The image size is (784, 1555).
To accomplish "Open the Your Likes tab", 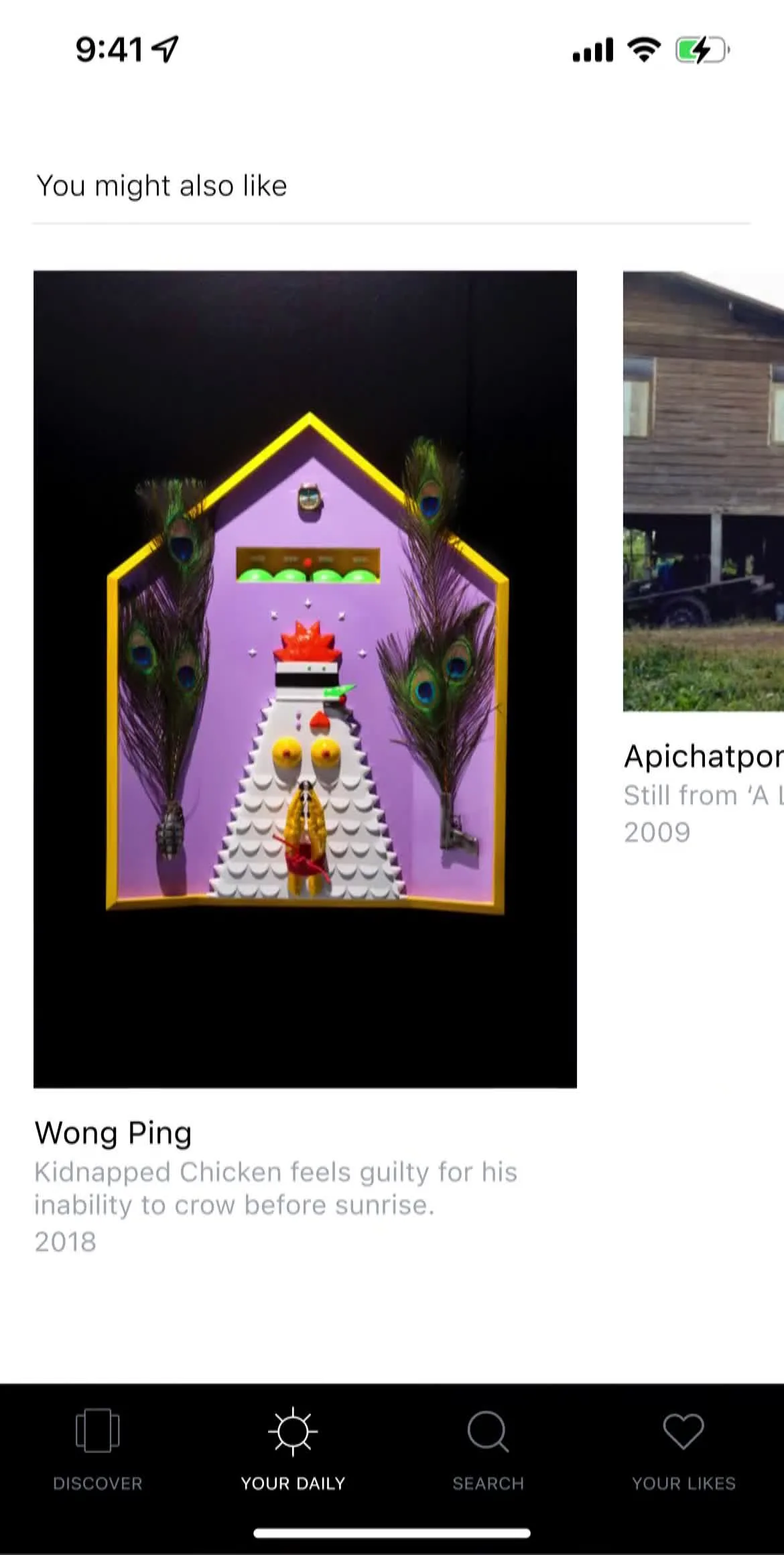I will (x=683, y=1449).
